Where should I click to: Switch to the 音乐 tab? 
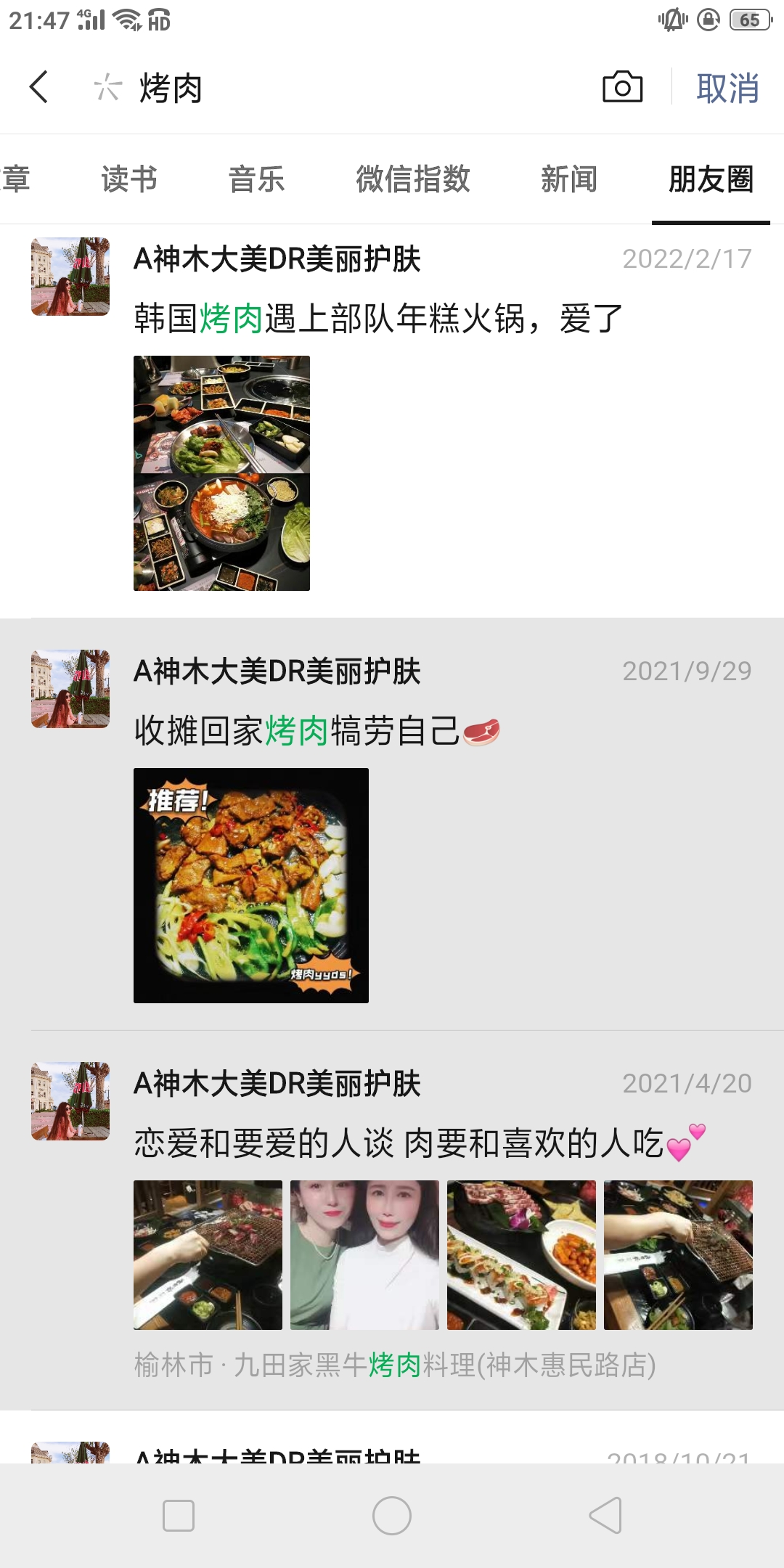point(256,179)
